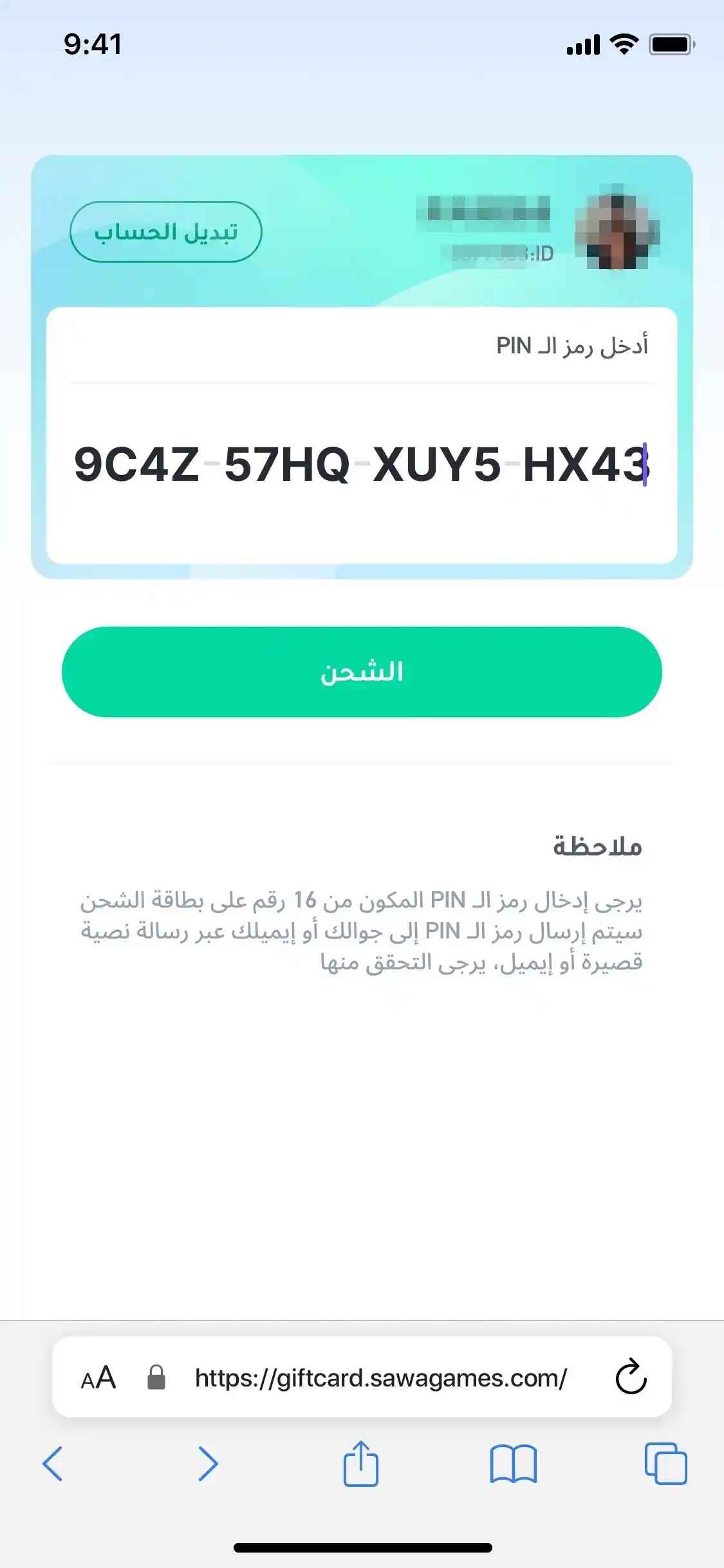This screenshot has width=724, height=1568.
Task: Show all open Safari tabs
Action: coord(665,1464)
